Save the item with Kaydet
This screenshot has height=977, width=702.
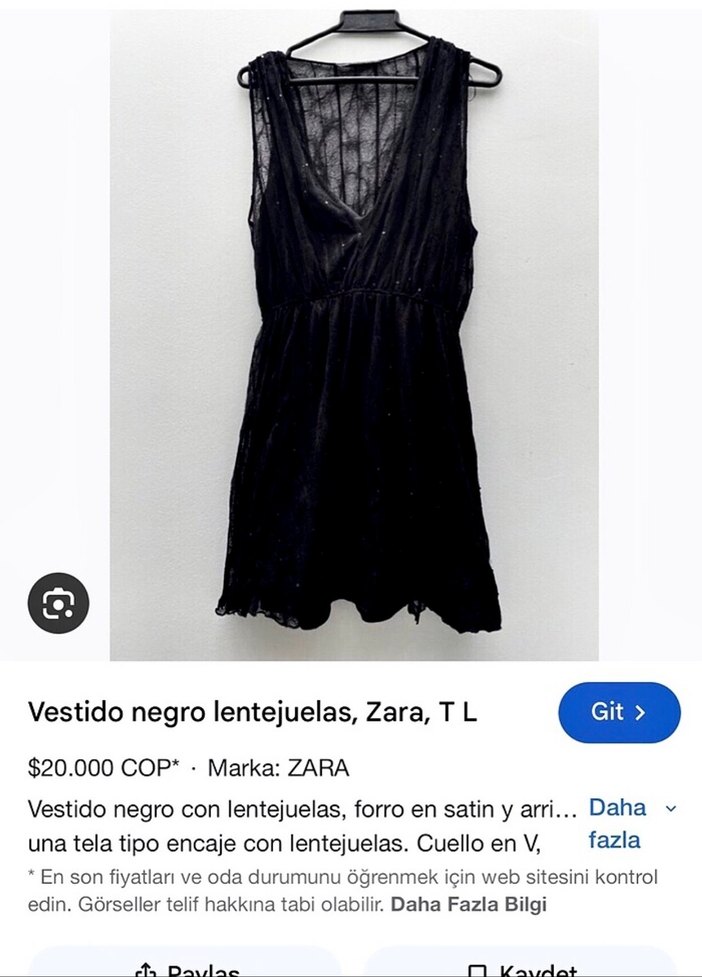click(x=522, y=966)
